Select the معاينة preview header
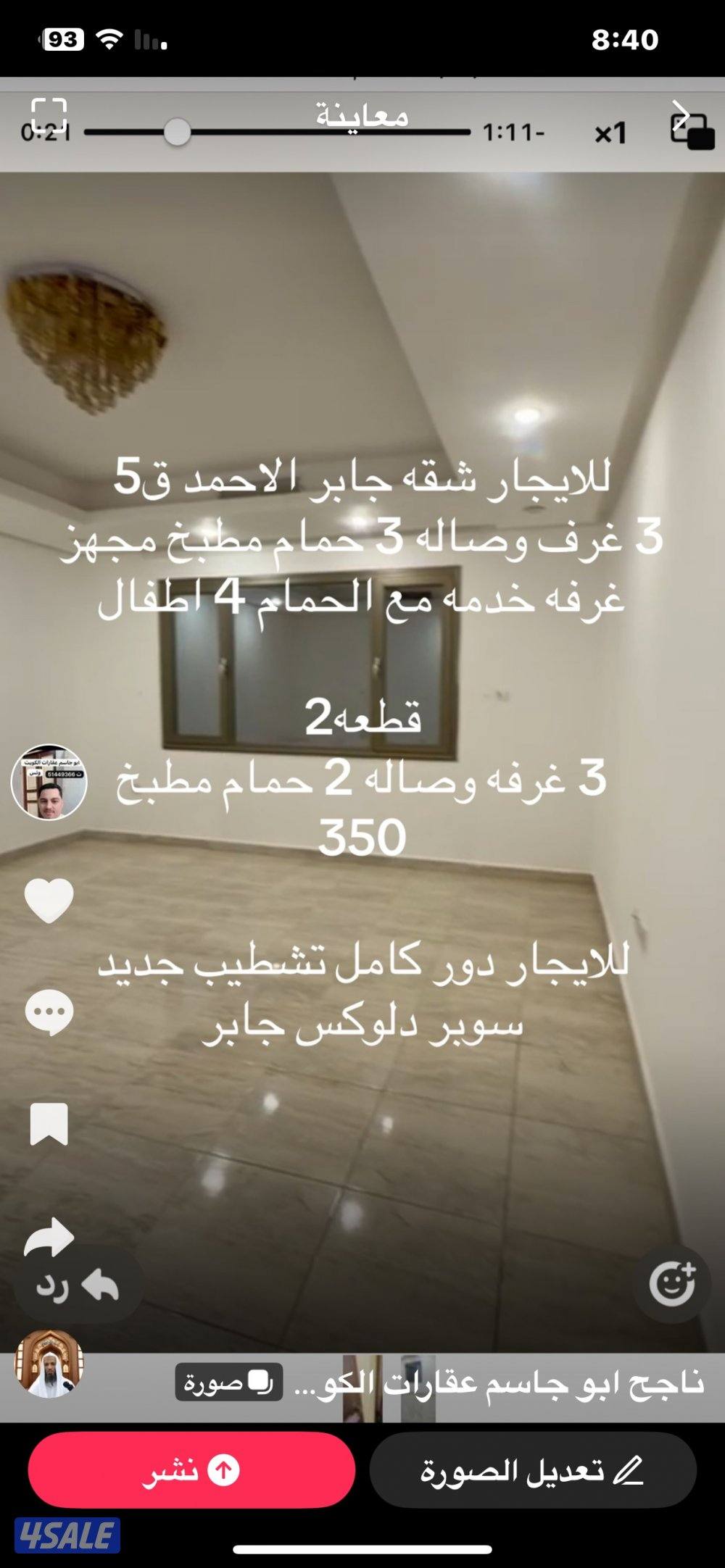This screenshot has width=725, height=1568. [362, 116]
